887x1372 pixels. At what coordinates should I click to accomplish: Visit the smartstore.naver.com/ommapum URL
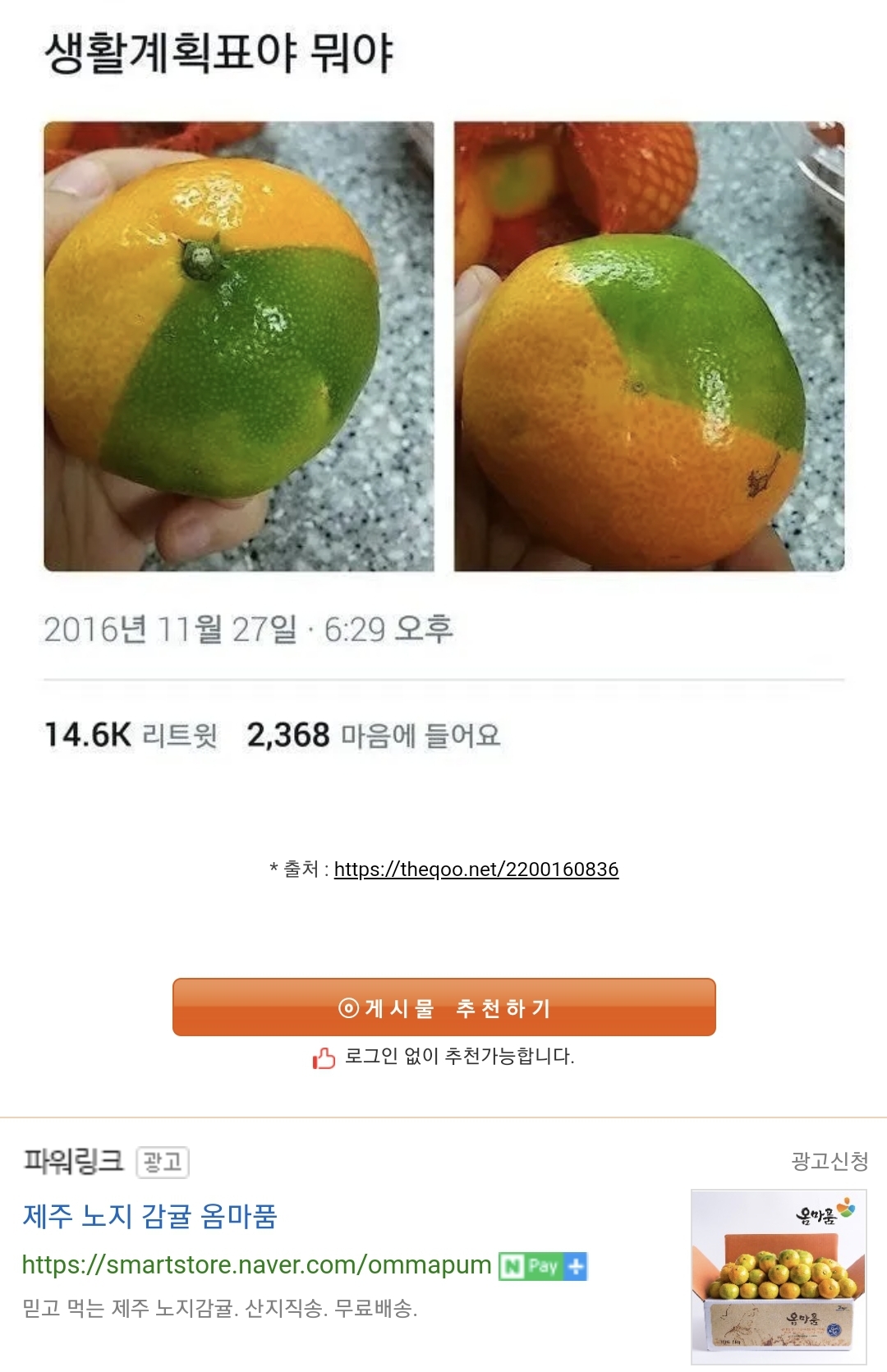[256, 1264]
